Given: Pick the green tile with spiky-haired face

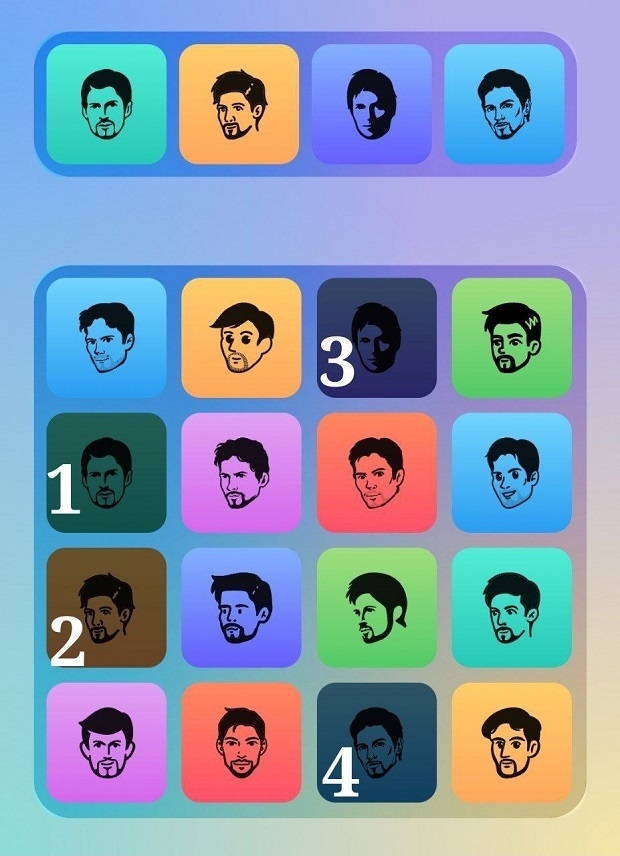Looking at the screenshot, I should (512, 337).
